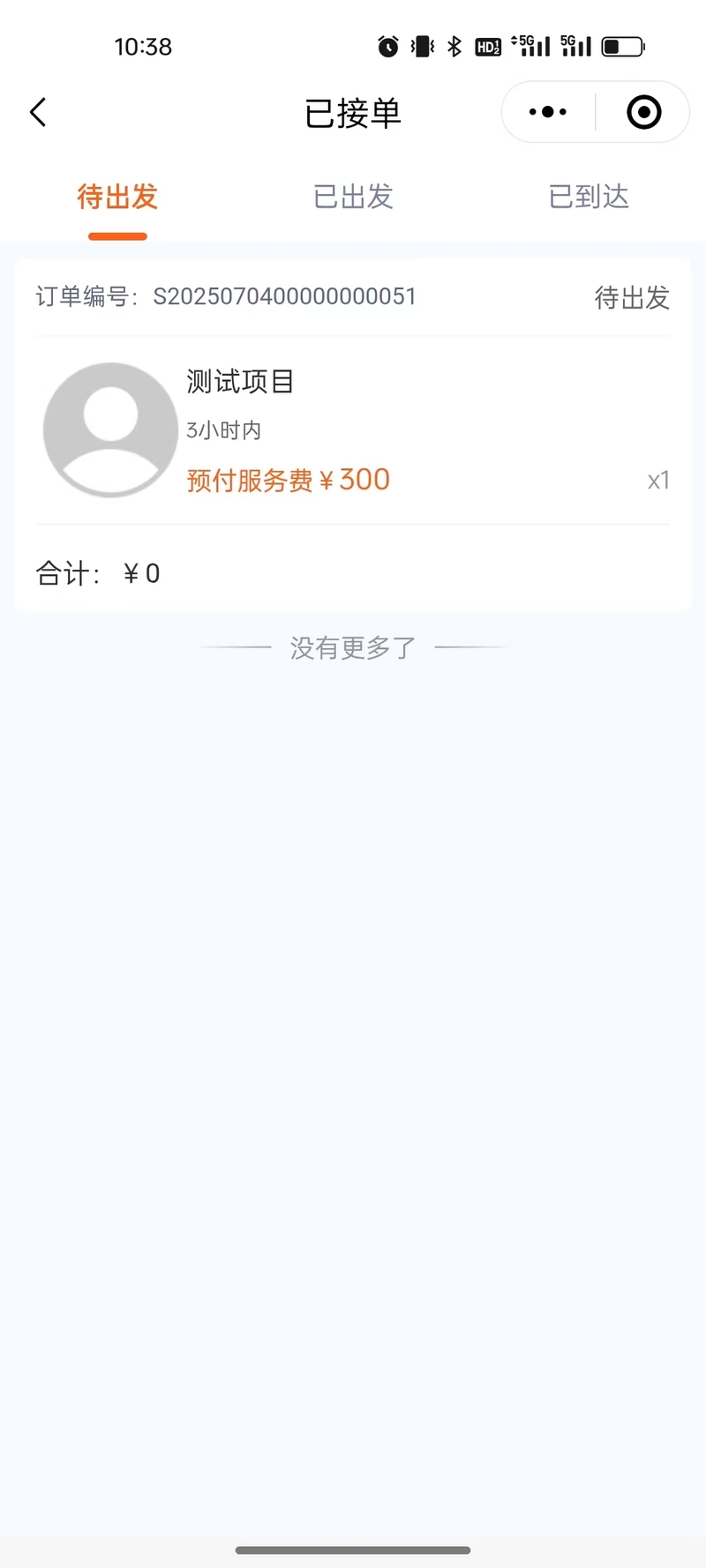Image resolution: width=706 pixels, height=1568 pixels.
Task: Switch to the 已到达 tab
Action: (x=589, y=196)
